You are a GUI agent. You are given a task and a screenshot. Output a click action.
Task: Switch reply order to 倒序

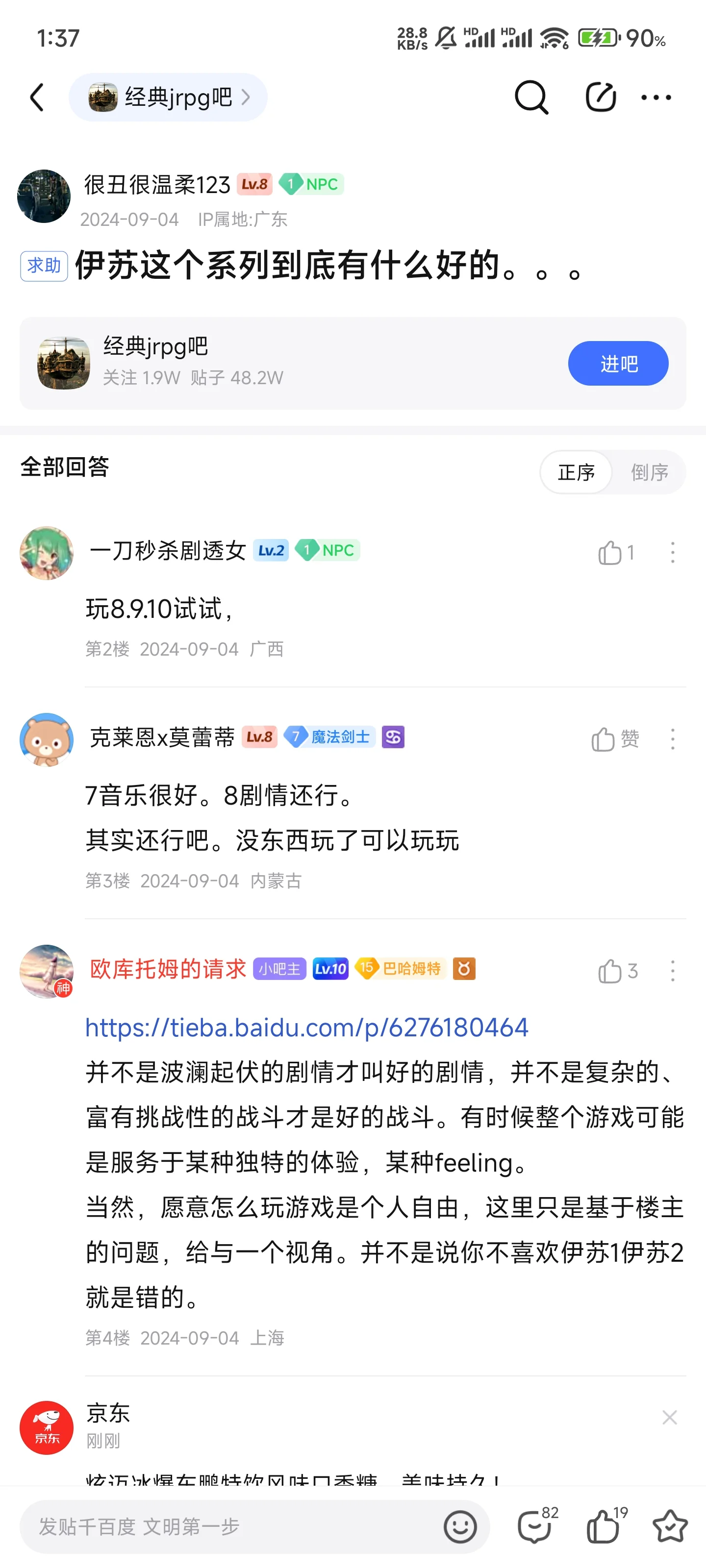pos(649,472)
